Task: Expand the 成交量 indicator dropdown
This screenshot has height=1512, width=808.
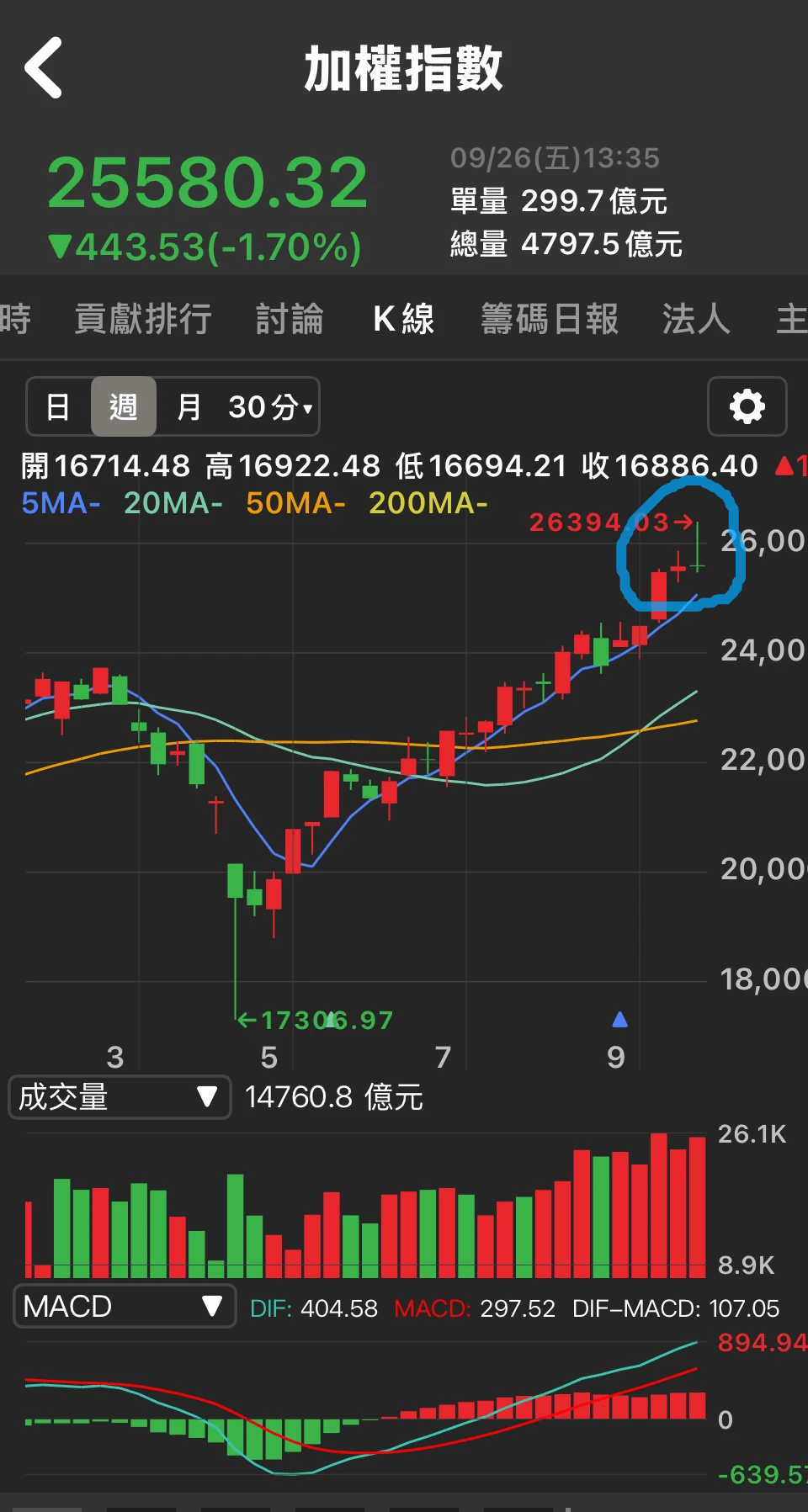Action: pos(119,1097)
